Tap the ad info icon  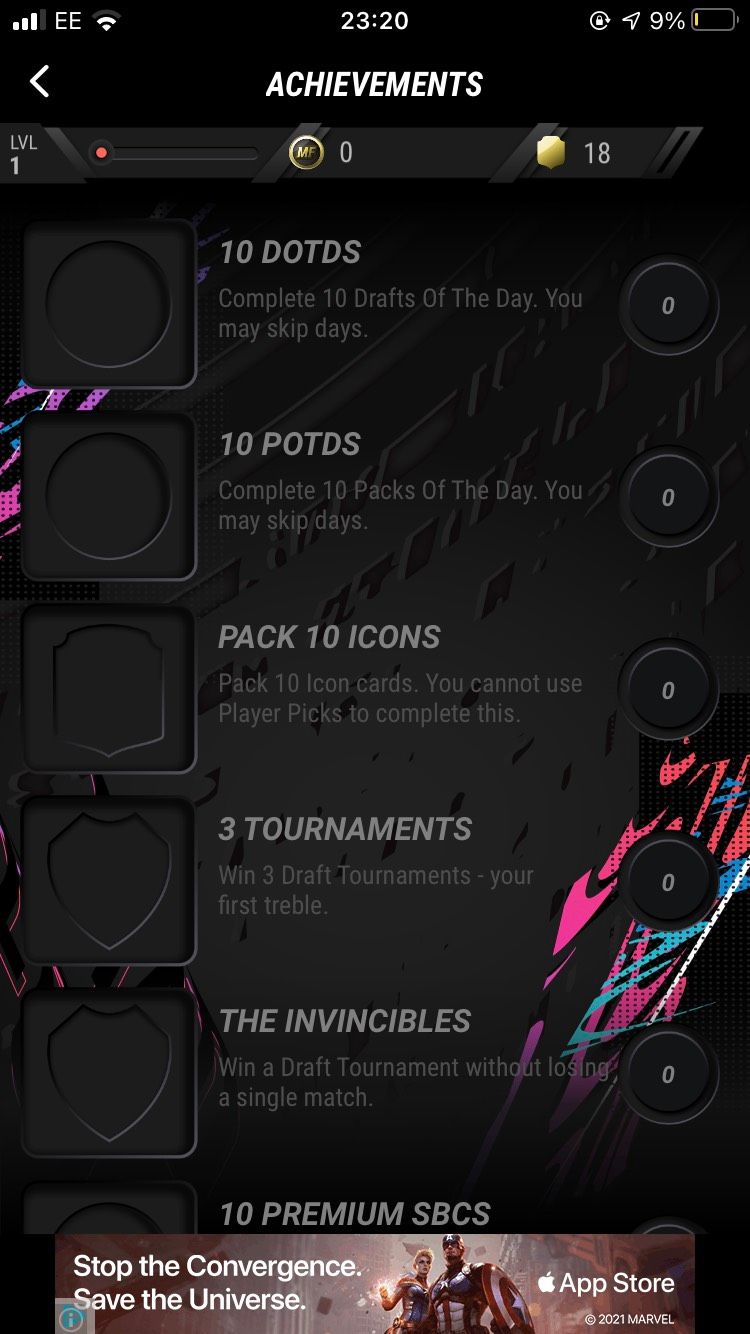click(x=71, y=1319)
